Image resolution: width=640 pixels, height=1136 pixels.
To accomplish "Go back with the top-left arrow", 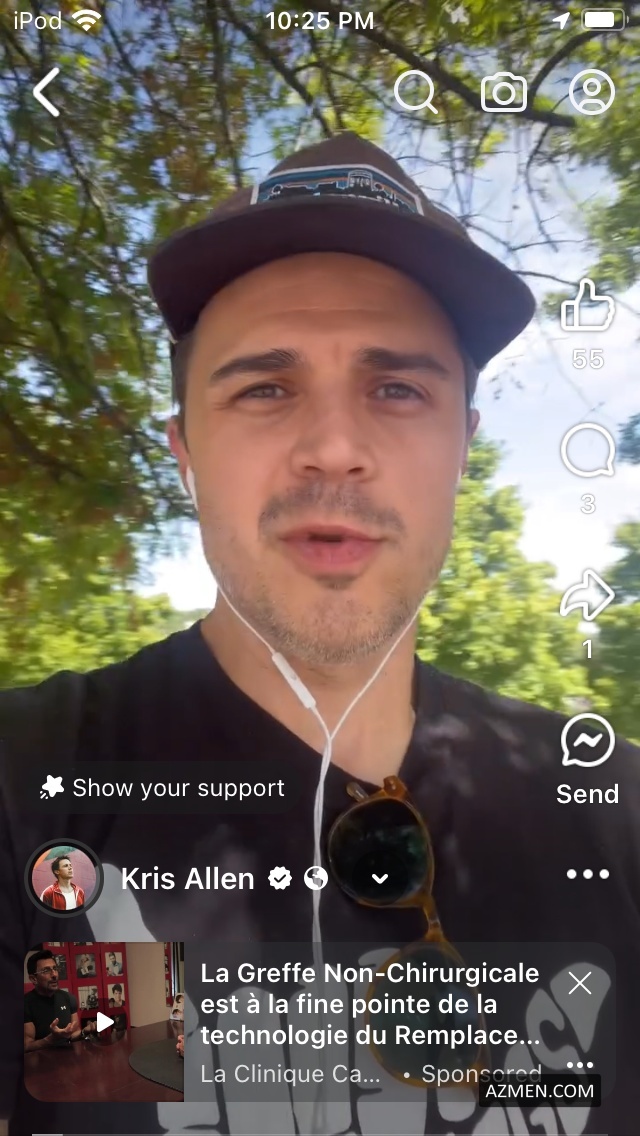I will click(47, 93).
